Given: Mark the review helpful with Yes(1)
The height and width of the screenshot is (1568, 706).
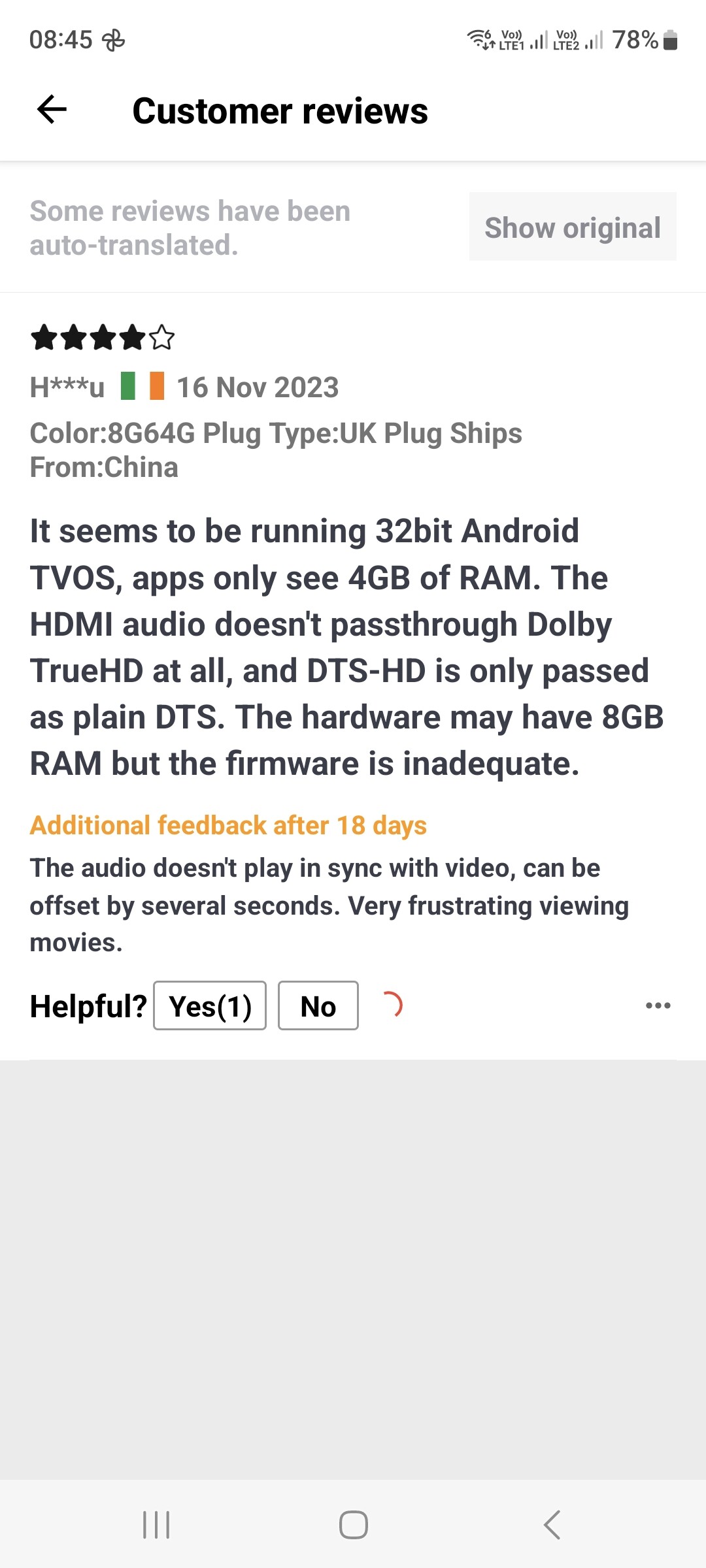Looking at the screenshot, I should (x=210, y=1005).
